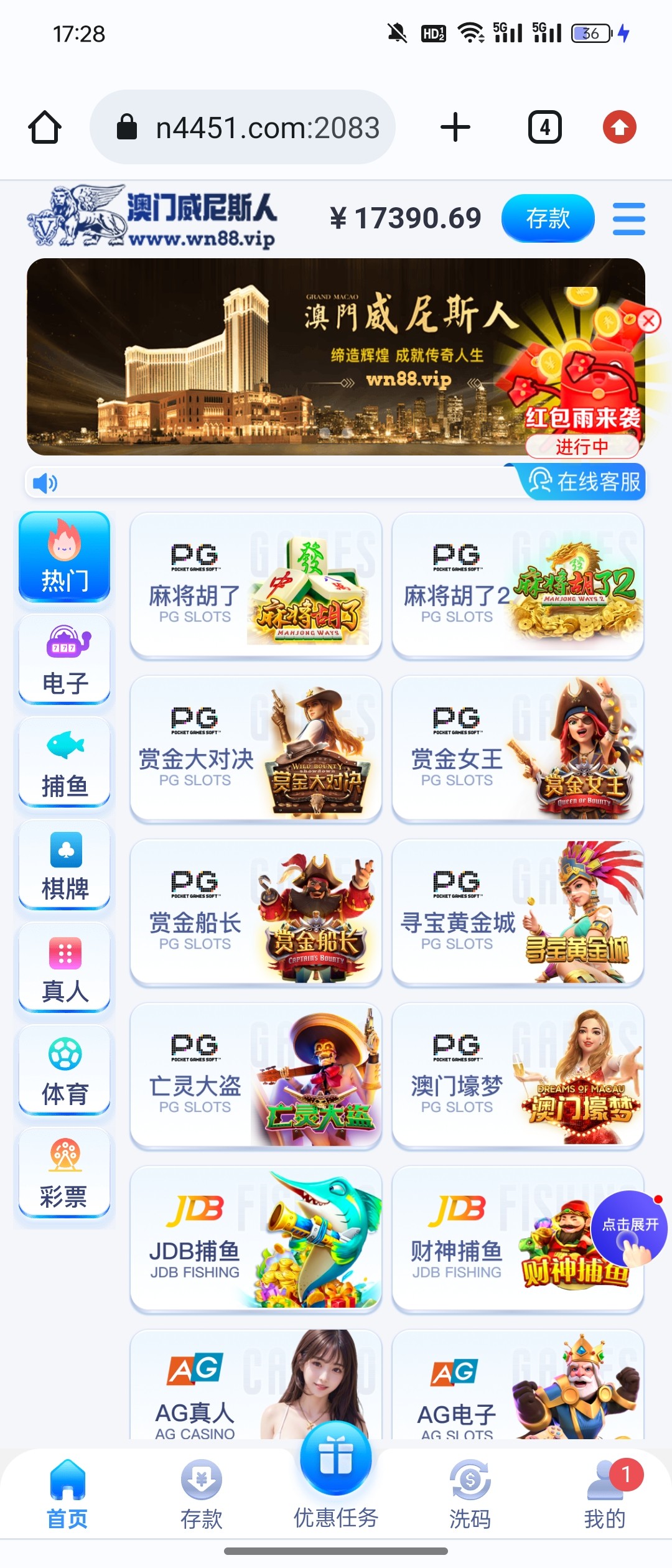Open 在线客服 online customer service
The width and height of the screenshot is (672, 1568).
[583, 482]
